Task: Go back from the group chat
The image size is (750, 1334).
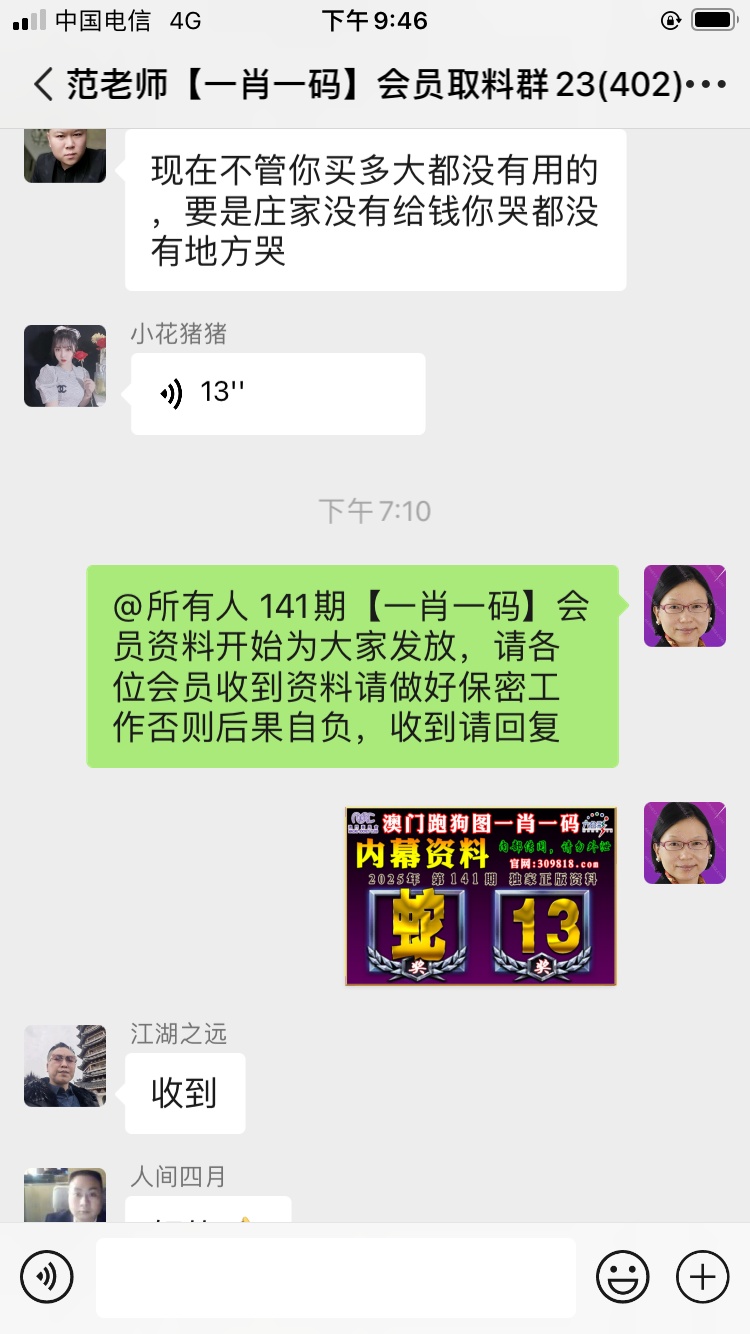Action: 42,84
